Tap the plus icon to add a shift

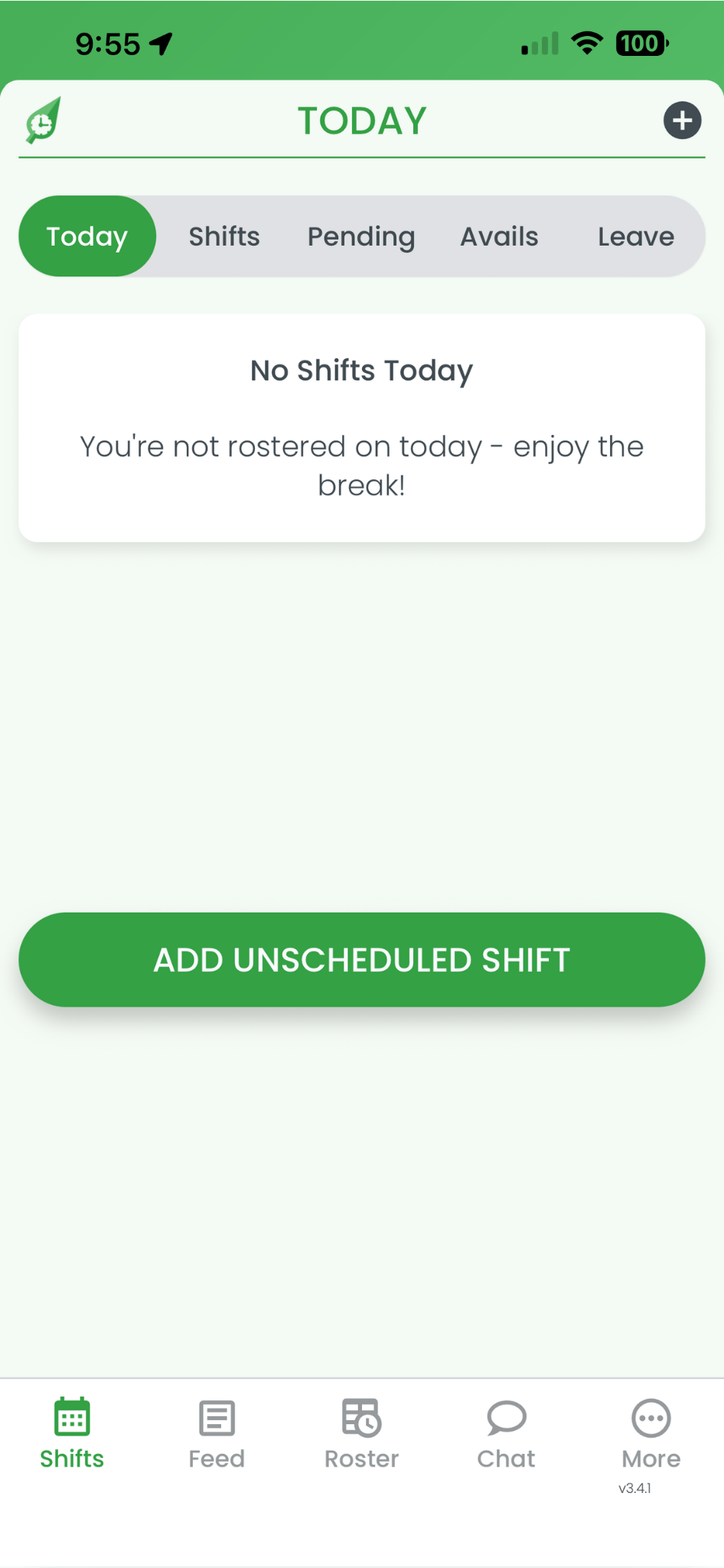pos(682,120)
